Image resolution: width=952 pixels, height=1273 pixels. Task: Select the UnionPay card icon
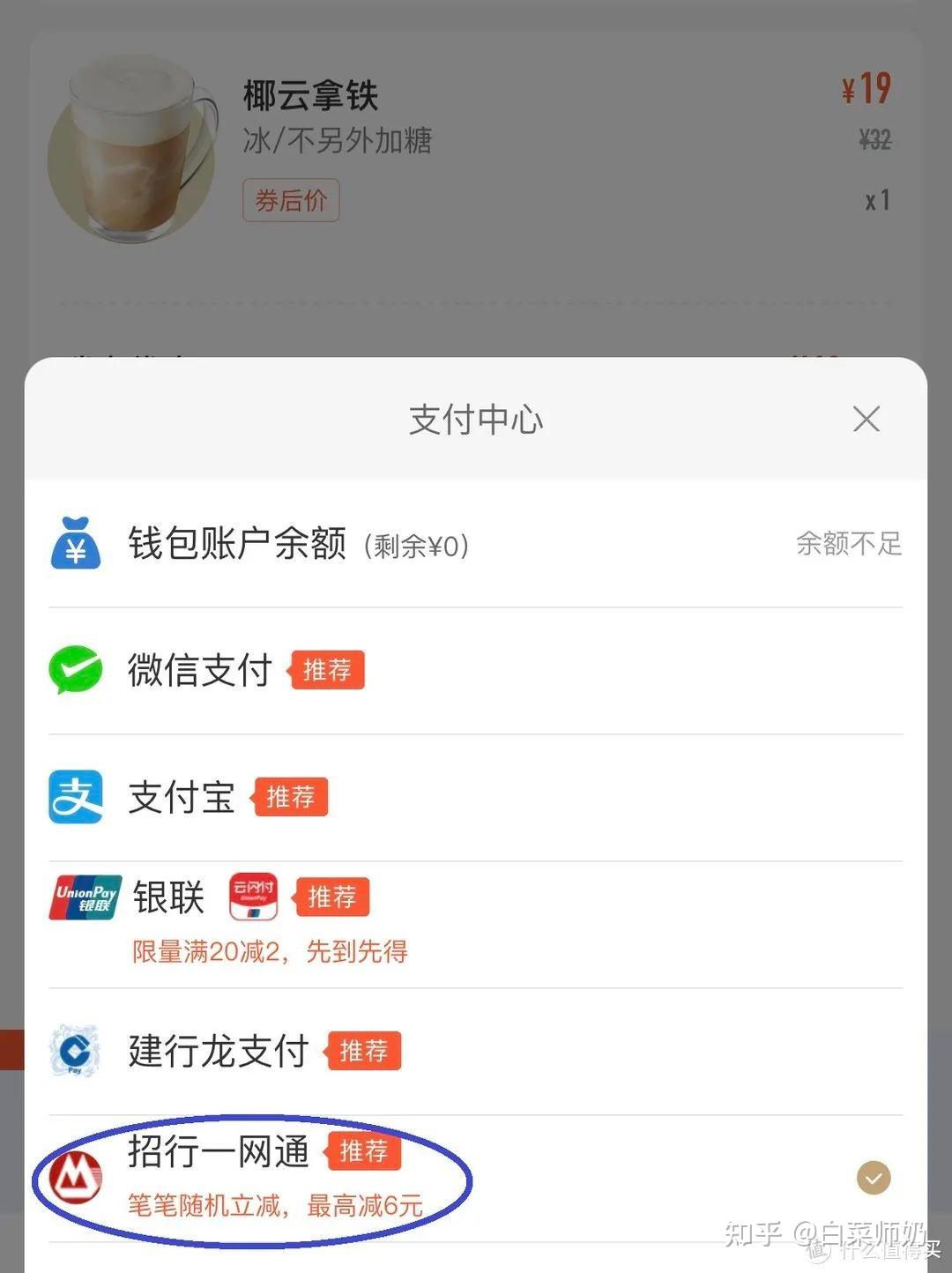click(84, 898)
